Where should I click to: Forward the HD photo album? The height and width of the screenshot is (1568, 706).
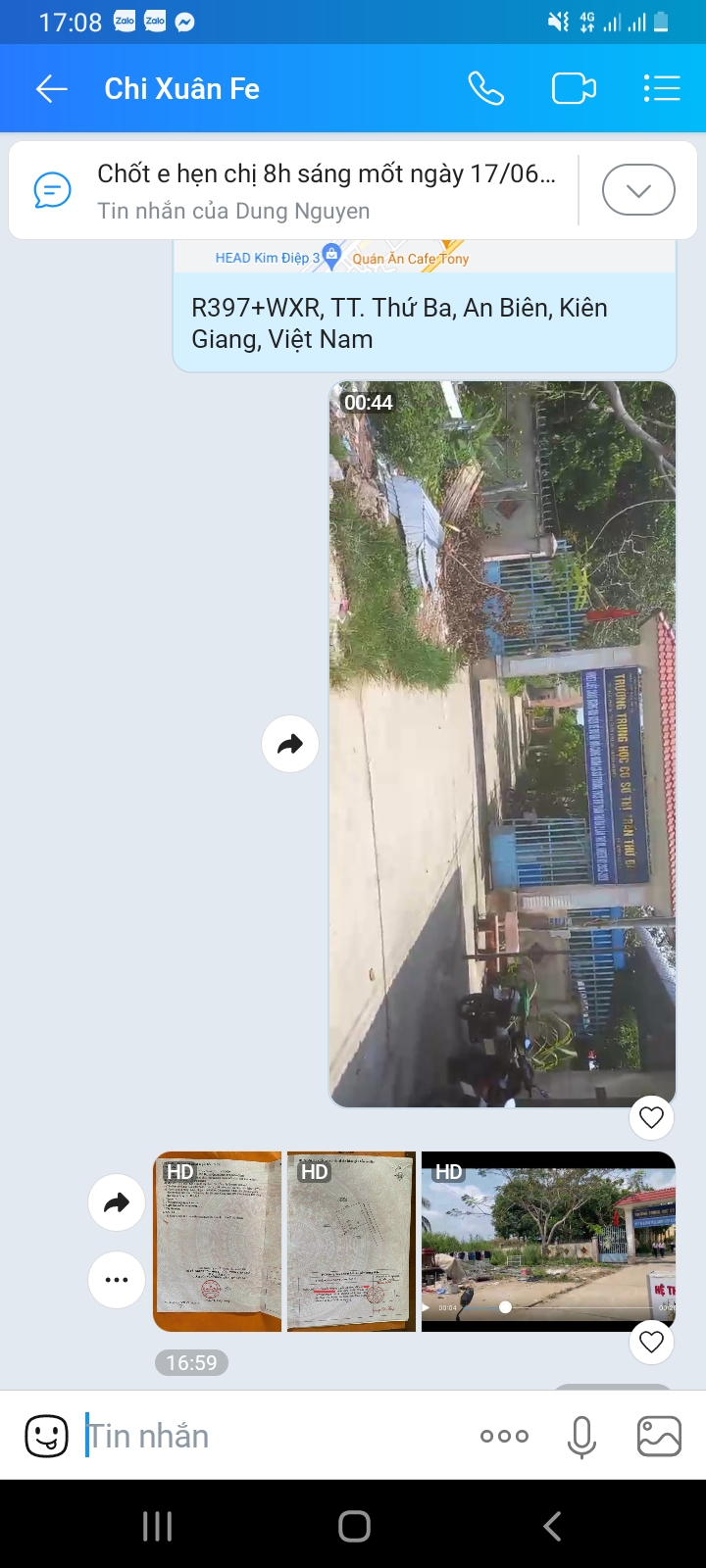click(117, 1202)
